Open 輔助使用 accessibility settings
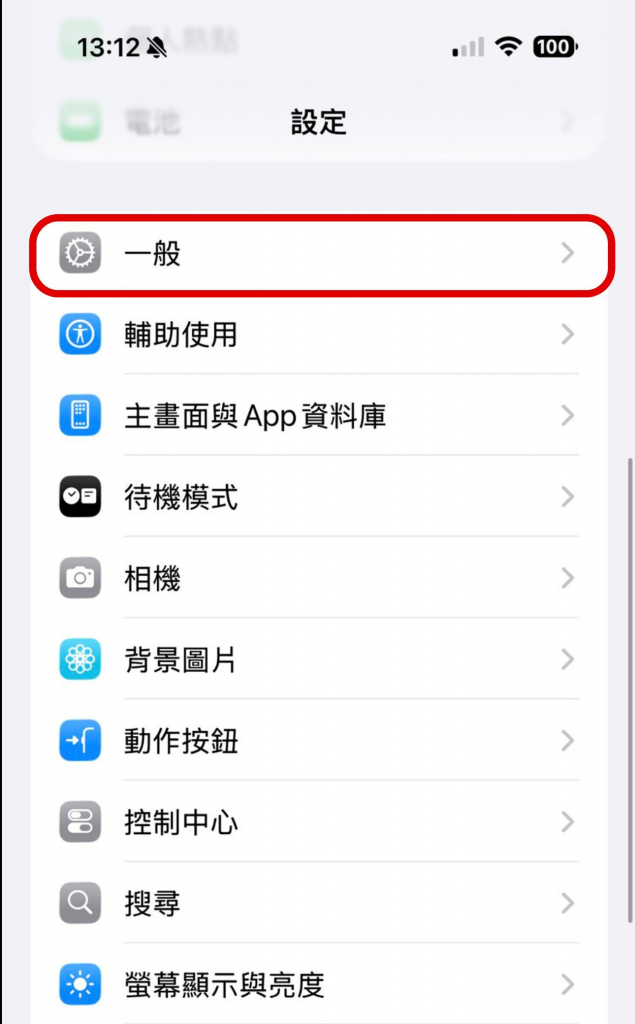This screenshot has width=635, height=1024. tap(320, 334)
